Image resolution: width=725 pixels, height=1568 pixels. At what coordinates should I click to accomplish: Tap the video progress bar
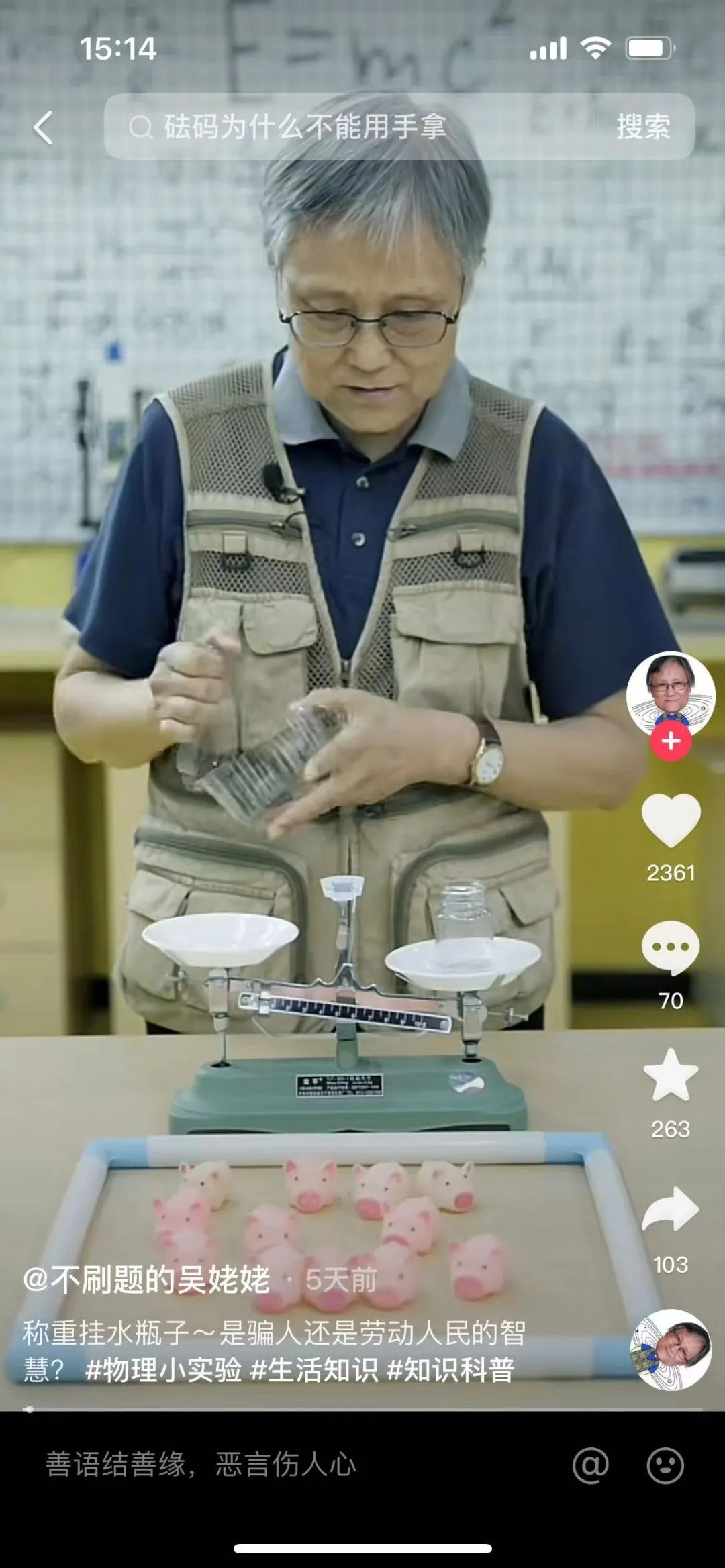pos(362,1409)
